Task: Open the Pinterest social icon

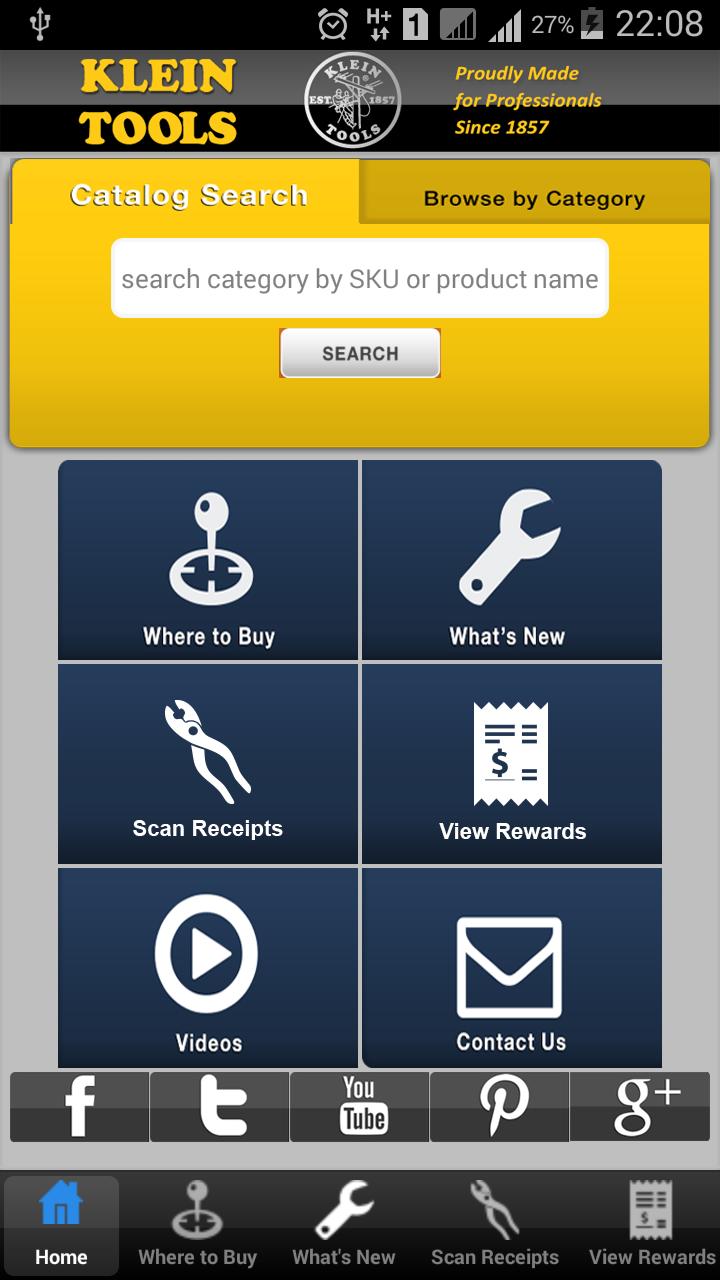Action: pos(499,1106)
